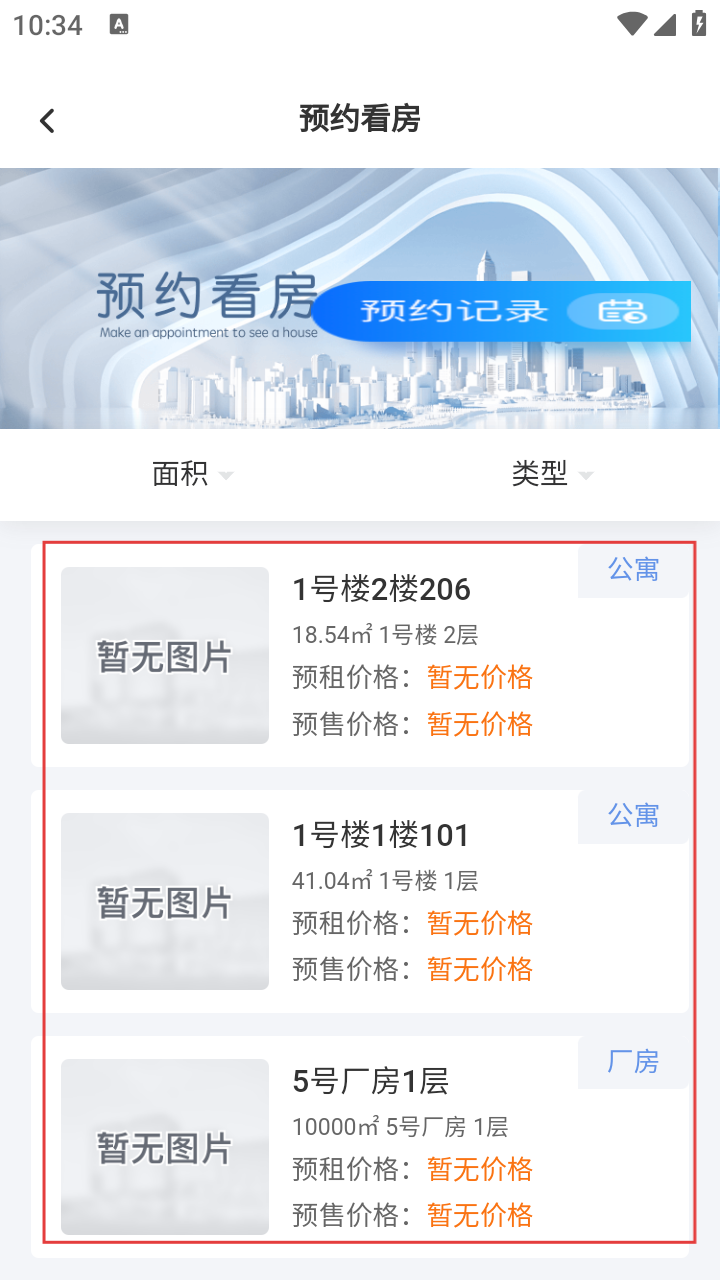Screen dimensions: 720x1280
Task: Go back from 预约看房 page
Action: (x=47, y=121)
